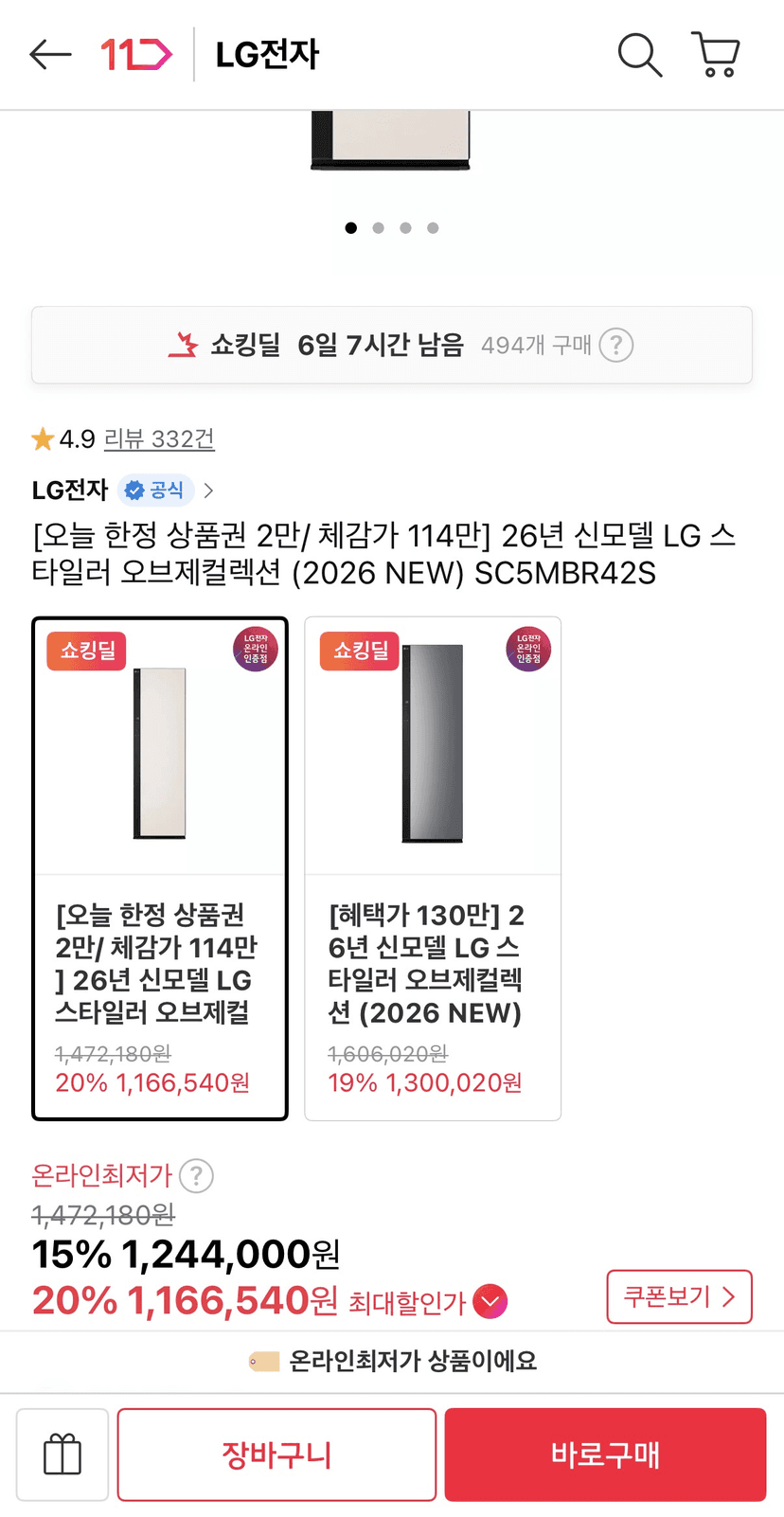Buy now with 바로구매
784x1517 pixels.
click(x=605, y=1455)
